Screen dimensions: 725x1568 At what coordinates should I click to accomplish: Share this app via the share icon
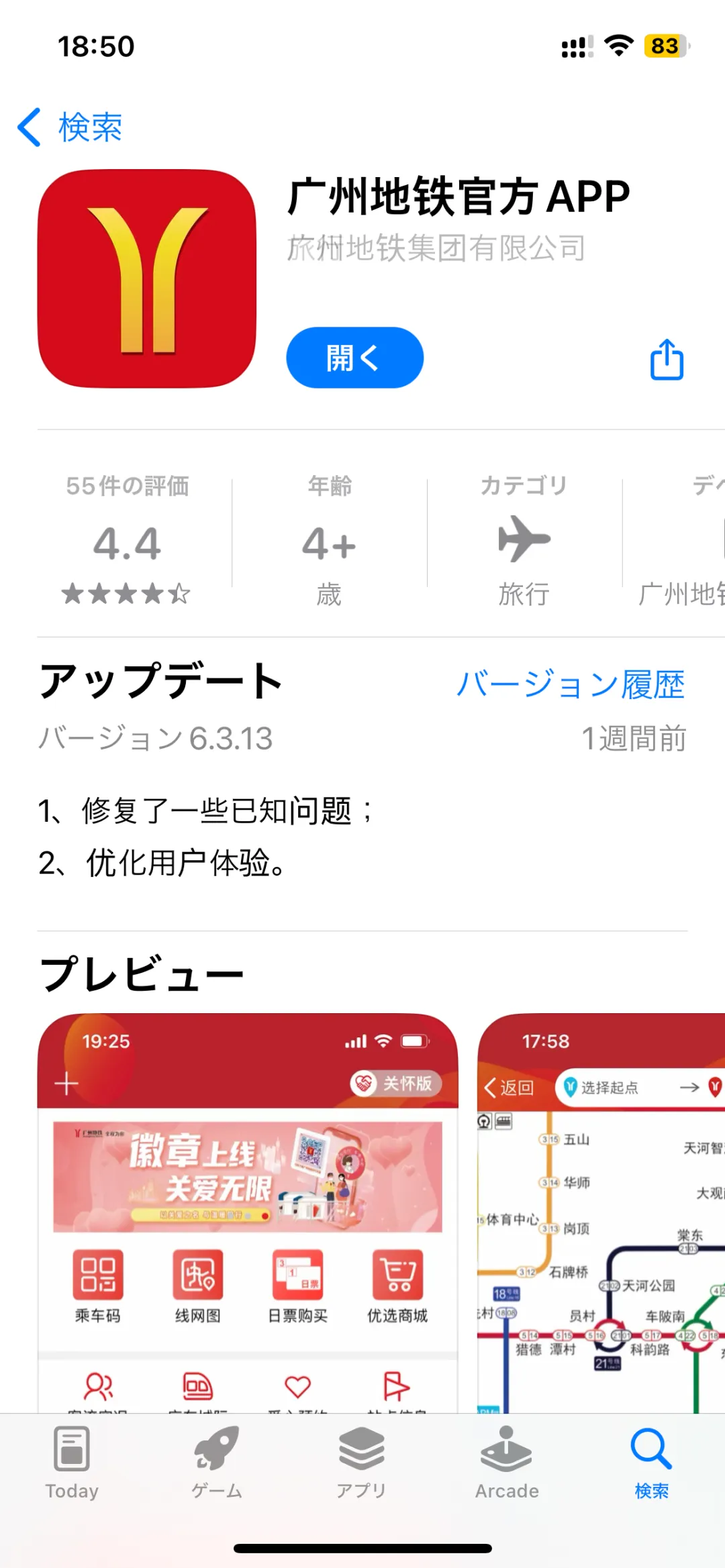[x=667, y=360]
